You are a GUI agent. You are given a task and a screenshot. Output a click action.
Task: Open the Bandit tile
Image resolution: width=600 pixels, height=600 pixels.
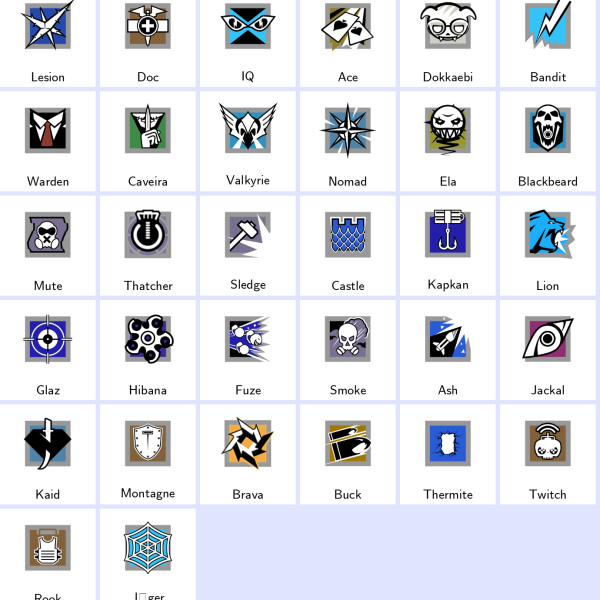[x=548, y=40]
